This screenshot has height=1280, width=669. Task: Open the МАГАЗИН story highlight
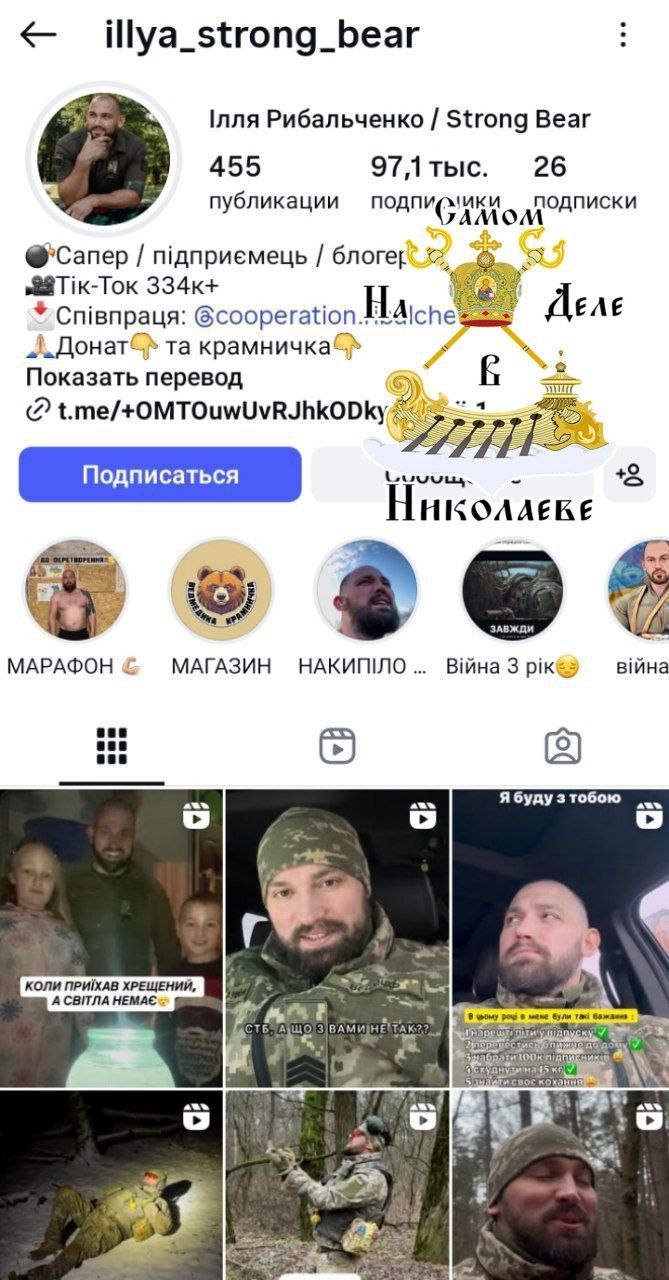click(x=221, y=590)
